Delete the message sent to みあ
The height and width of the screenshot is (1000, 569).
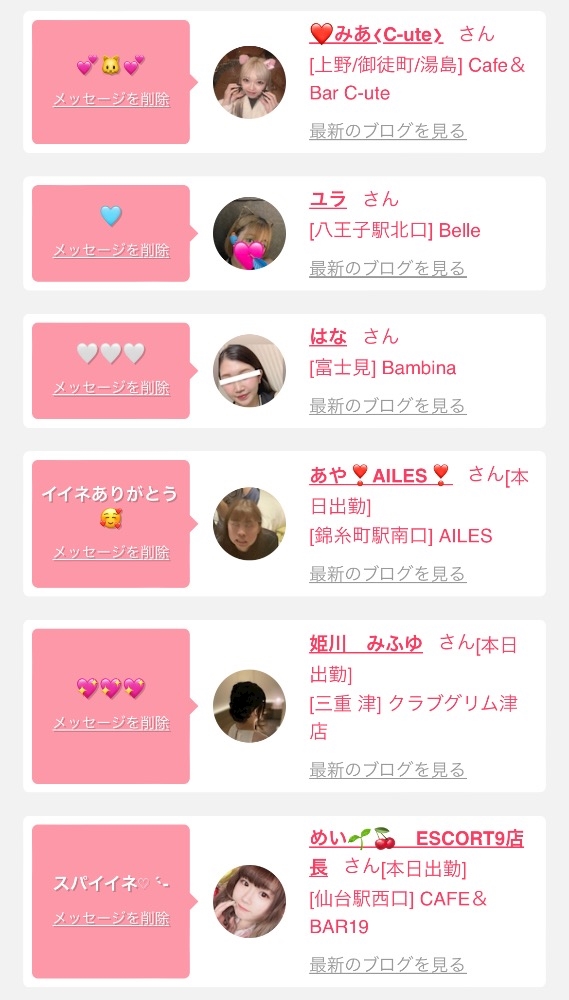111,99
